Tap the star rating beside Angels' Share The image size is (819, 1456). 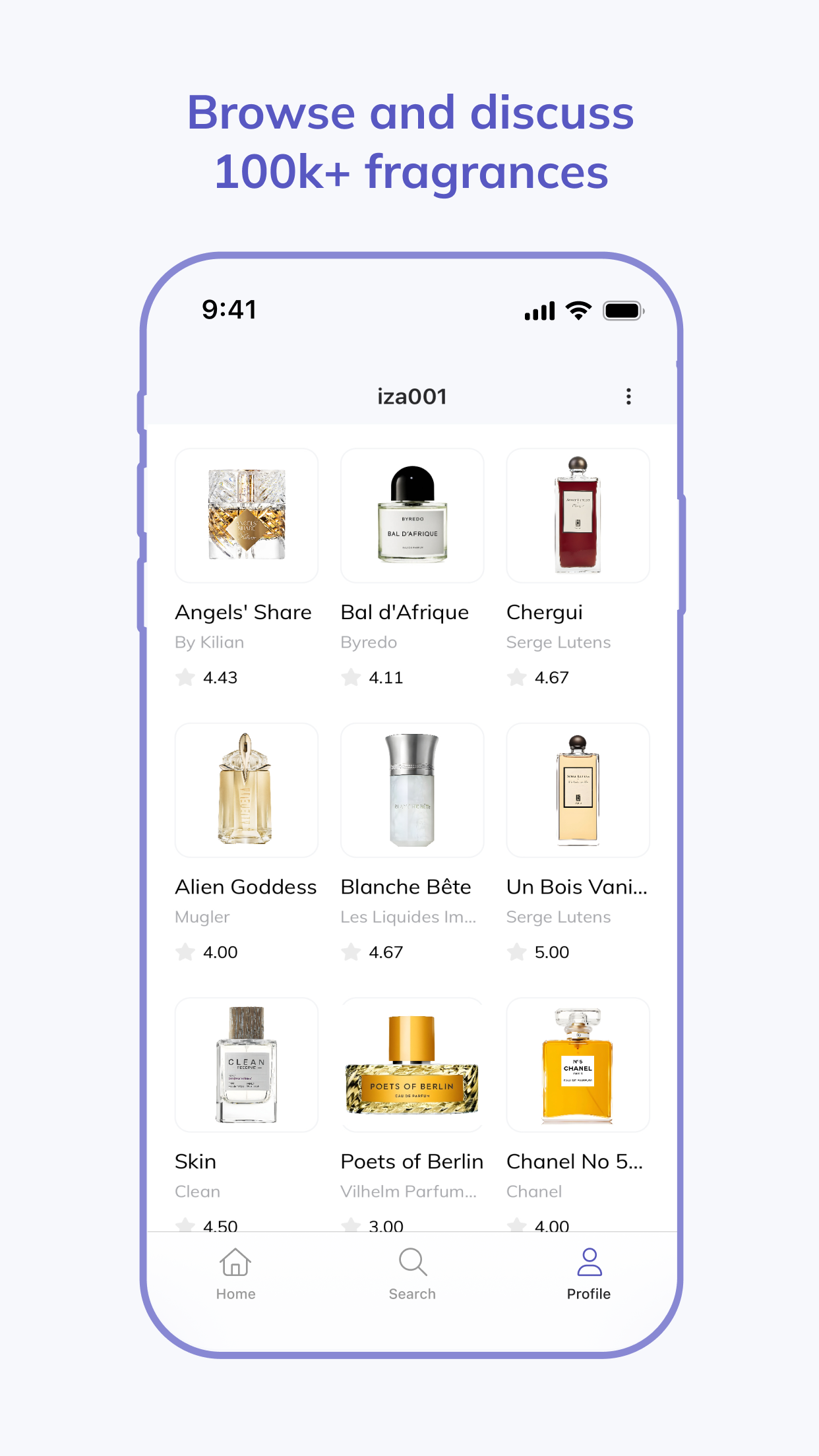coord(185,677)
